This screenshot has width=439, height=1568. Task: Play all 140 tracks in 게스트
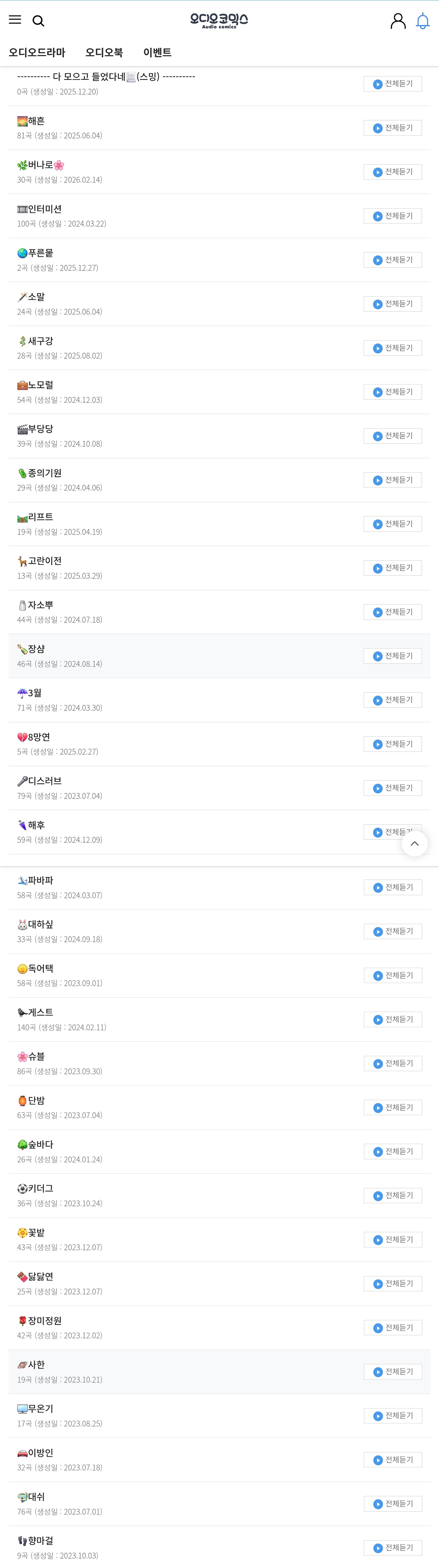pyautogui.click(x=392, y=1020)
